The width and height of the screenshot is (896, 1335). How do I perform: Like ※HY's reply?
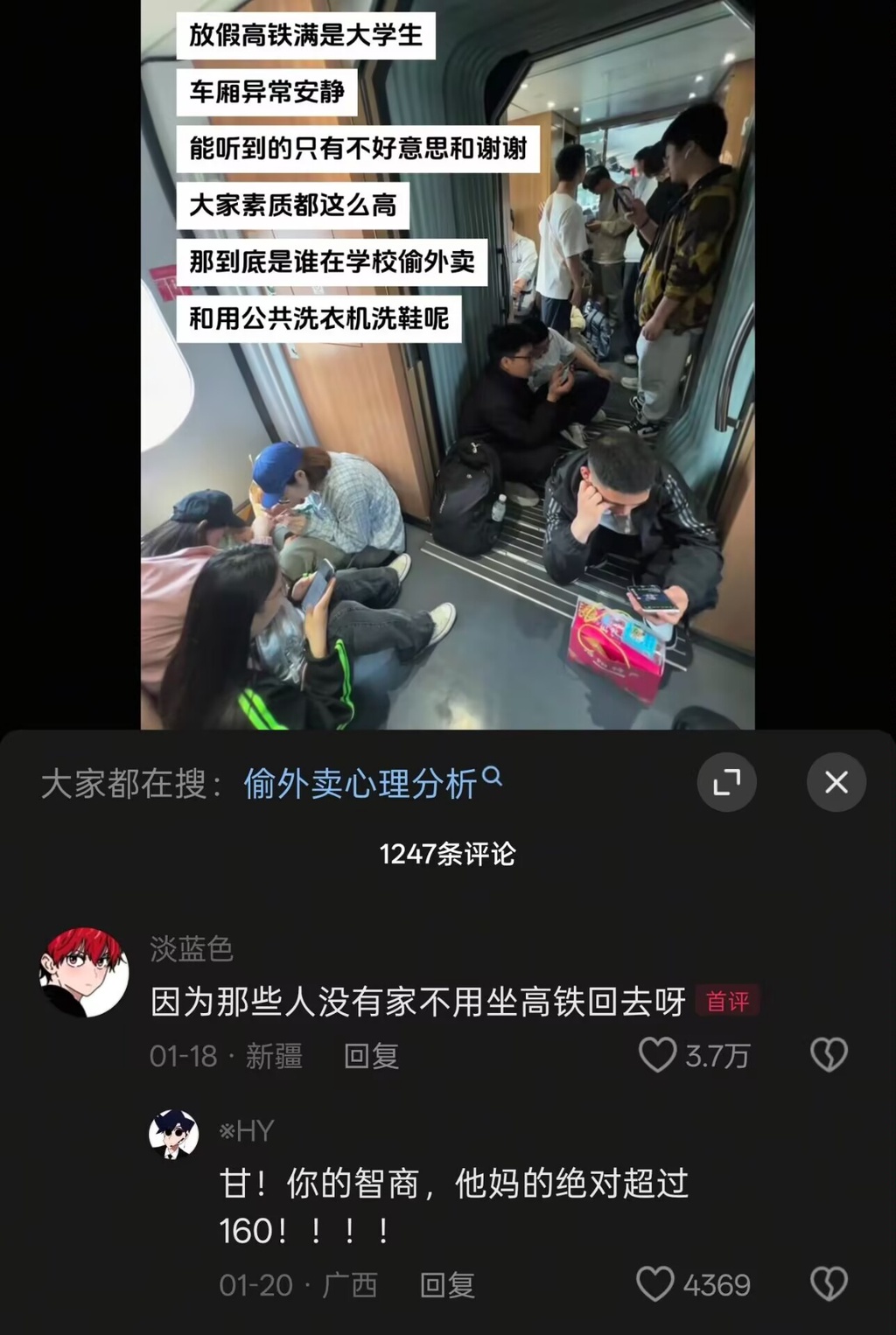coord(654,1284)
